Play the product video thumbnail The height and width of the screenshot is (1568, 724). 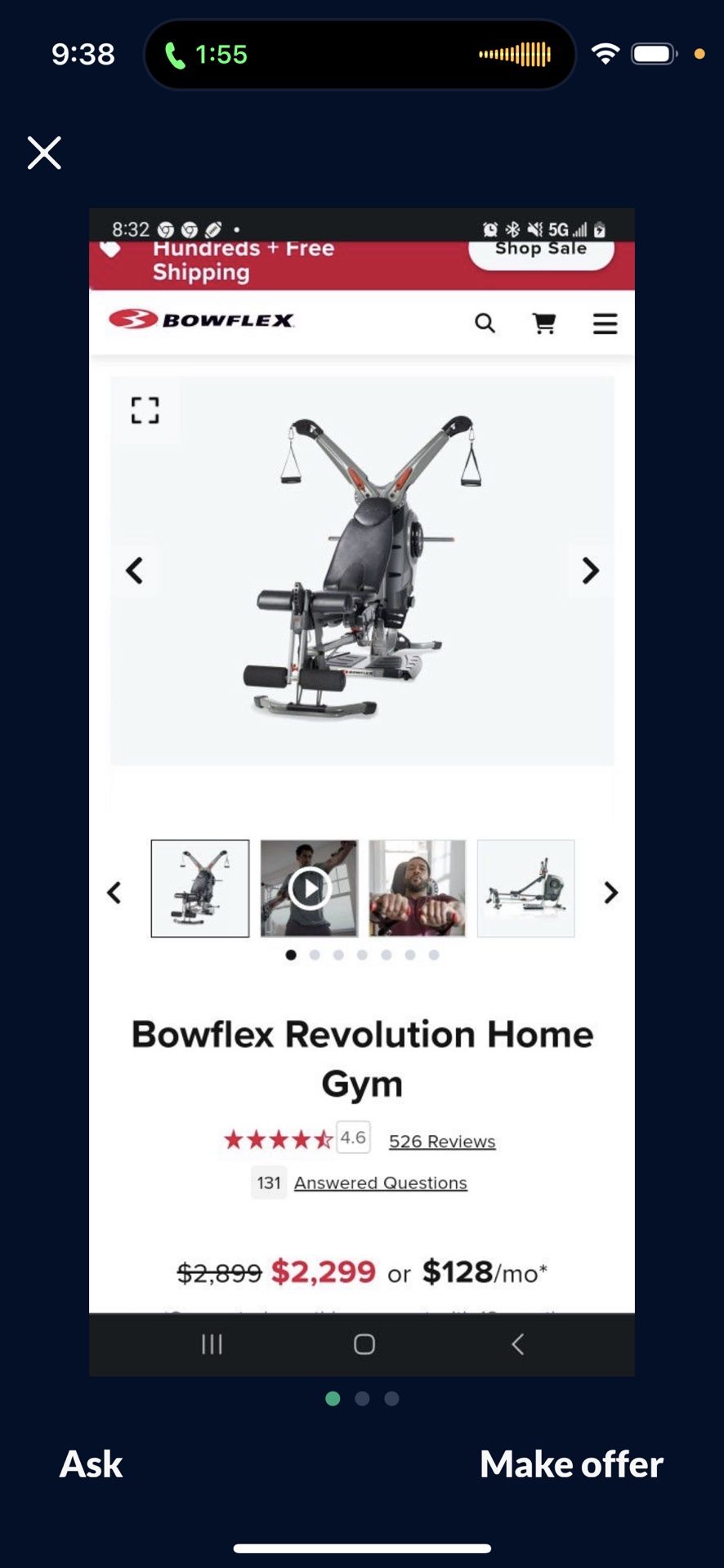310,889
